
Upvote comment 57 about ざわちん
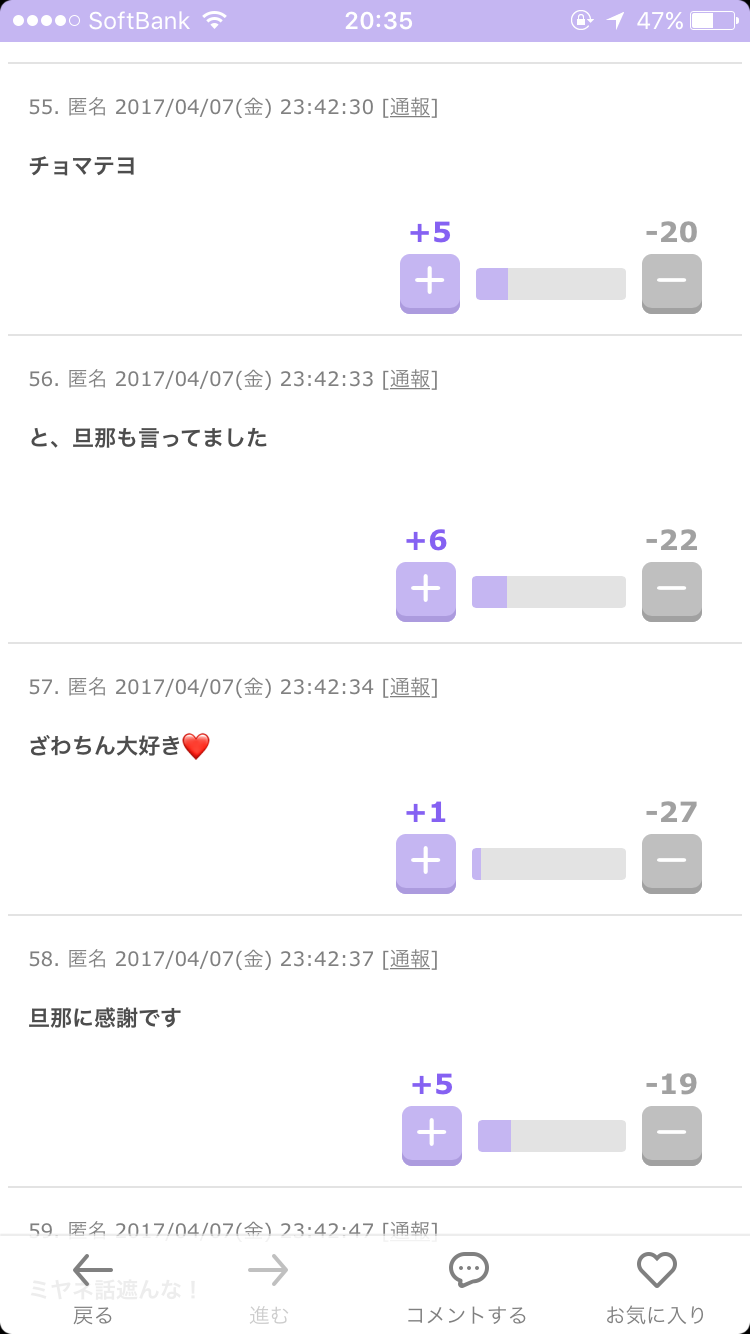(426, 863)
